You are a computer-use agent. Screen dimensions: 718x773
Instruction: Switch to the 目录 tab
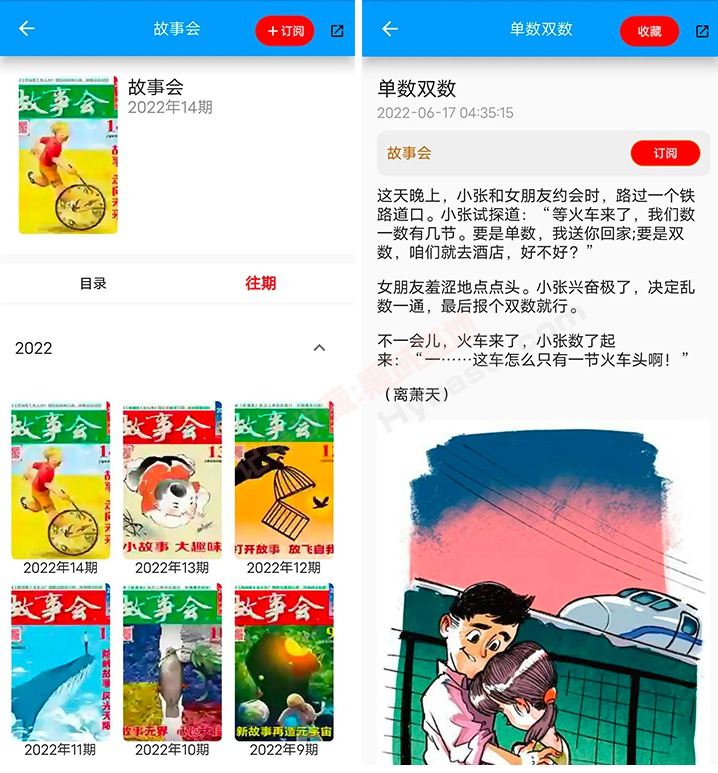93,284
